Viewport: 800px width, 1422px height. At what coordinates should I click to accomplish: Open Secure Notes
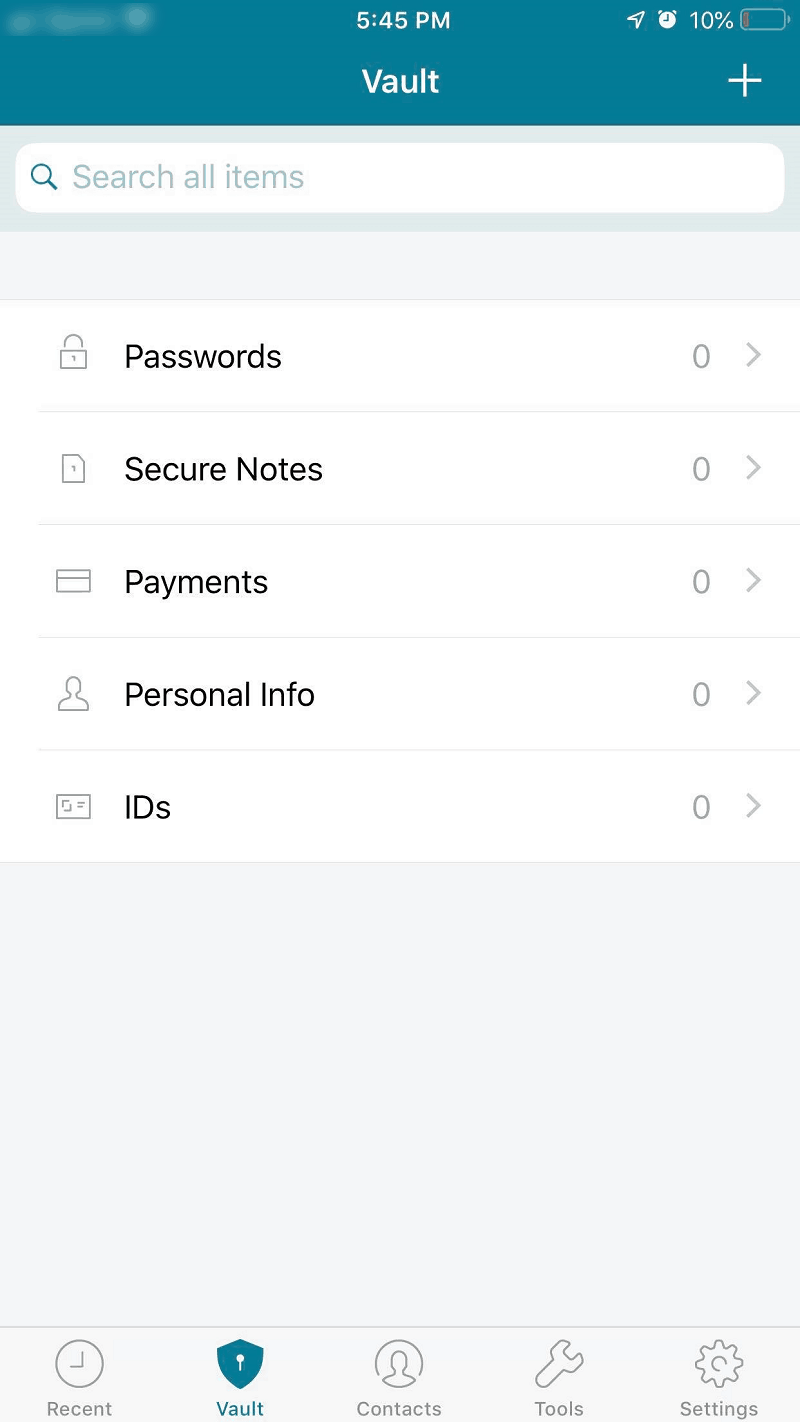pyautogui.click(x=400, y=469)
